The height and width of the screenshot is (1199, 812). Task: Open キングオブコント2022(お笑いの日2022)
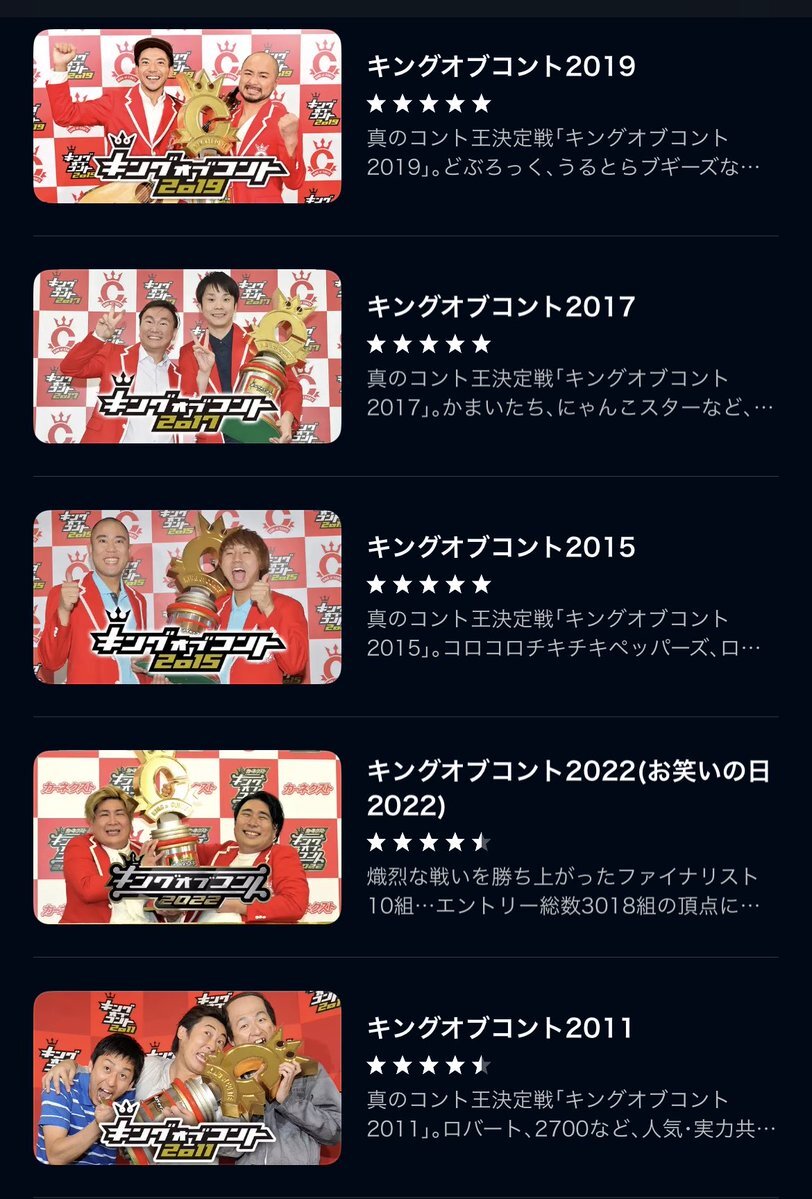point(568,788)
